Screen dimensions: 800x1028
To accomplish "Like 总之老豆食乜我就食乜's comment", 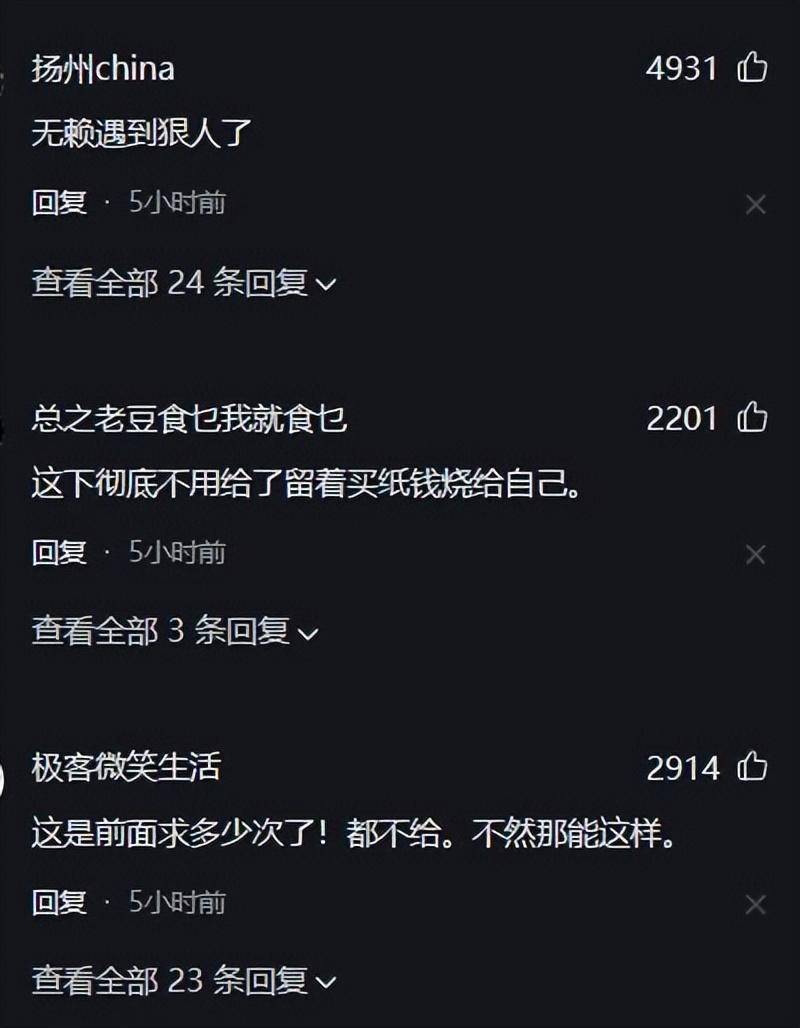I will tap(752, 418).
